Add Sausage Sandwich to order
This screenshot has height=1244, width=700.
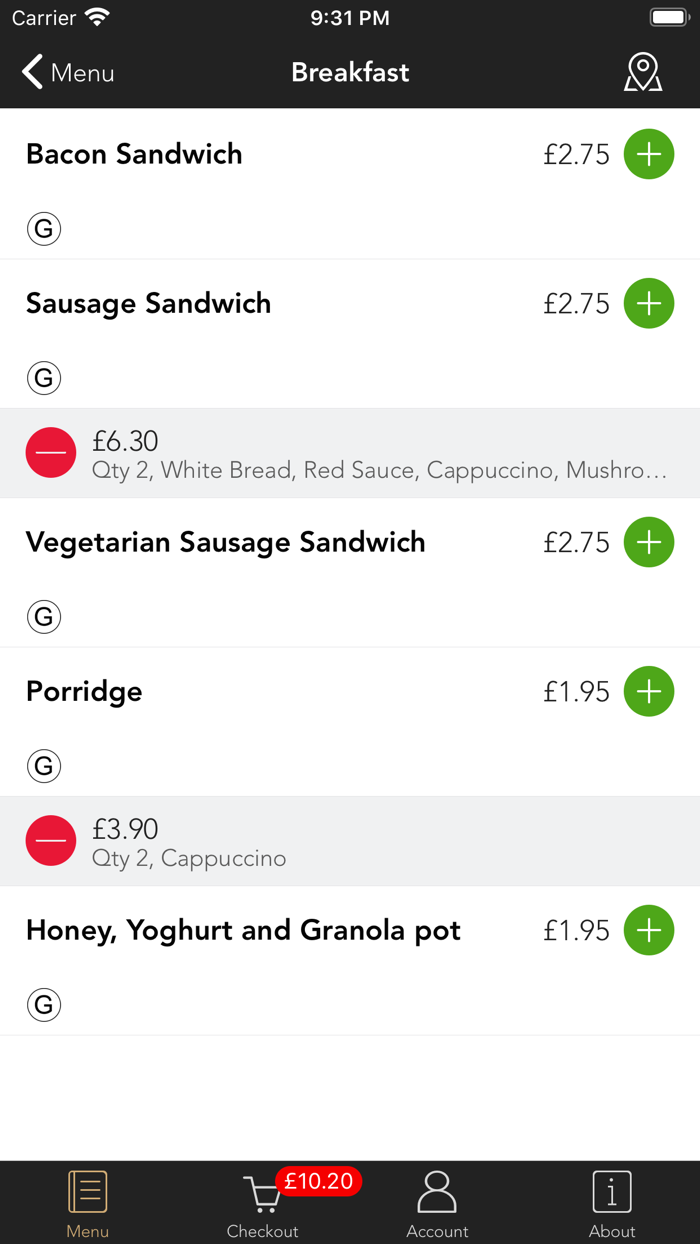click(649, 304)
